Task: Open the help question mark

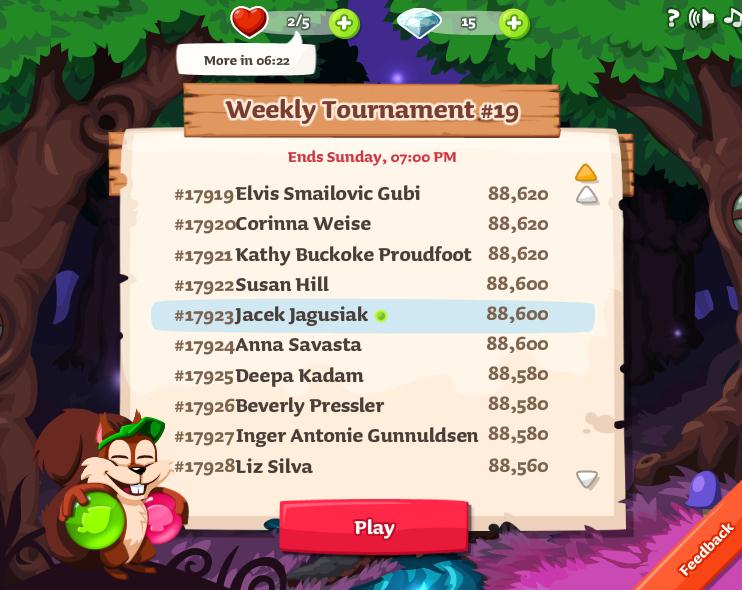Action: click(673, 18)
